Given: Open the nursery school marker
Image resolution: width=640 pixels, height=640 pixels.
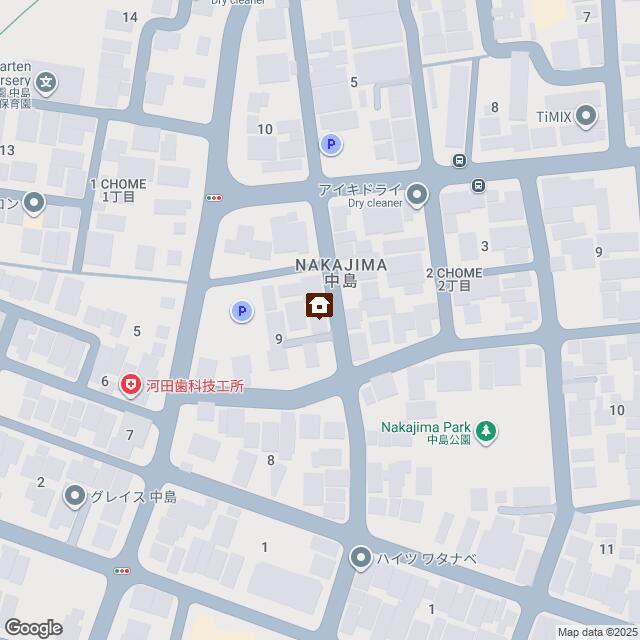Looking at the screenshot, I should coord(46,82).
